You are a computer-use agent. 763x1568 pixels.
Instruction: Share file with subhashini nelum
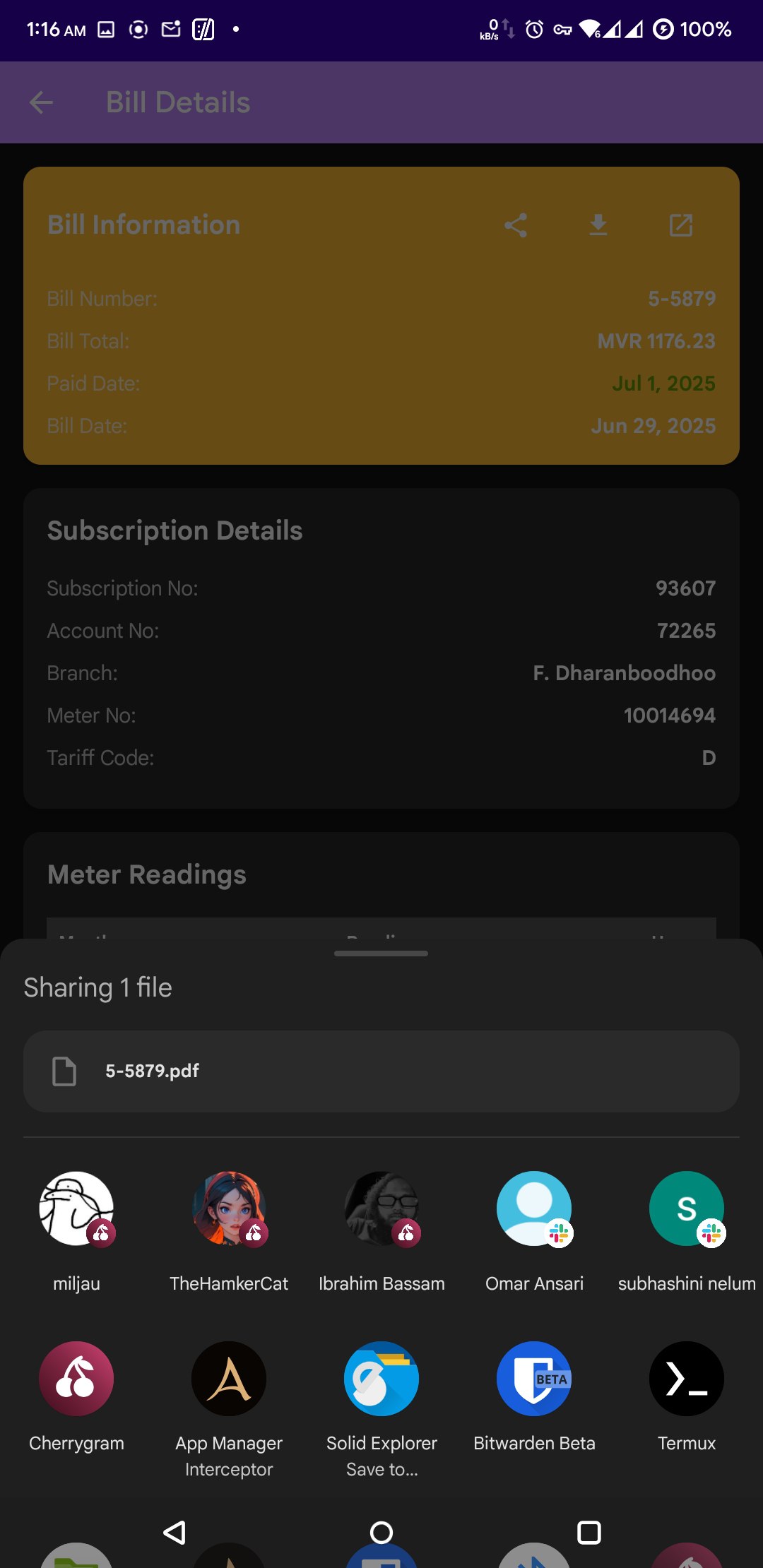click(x=687, y=1209)
